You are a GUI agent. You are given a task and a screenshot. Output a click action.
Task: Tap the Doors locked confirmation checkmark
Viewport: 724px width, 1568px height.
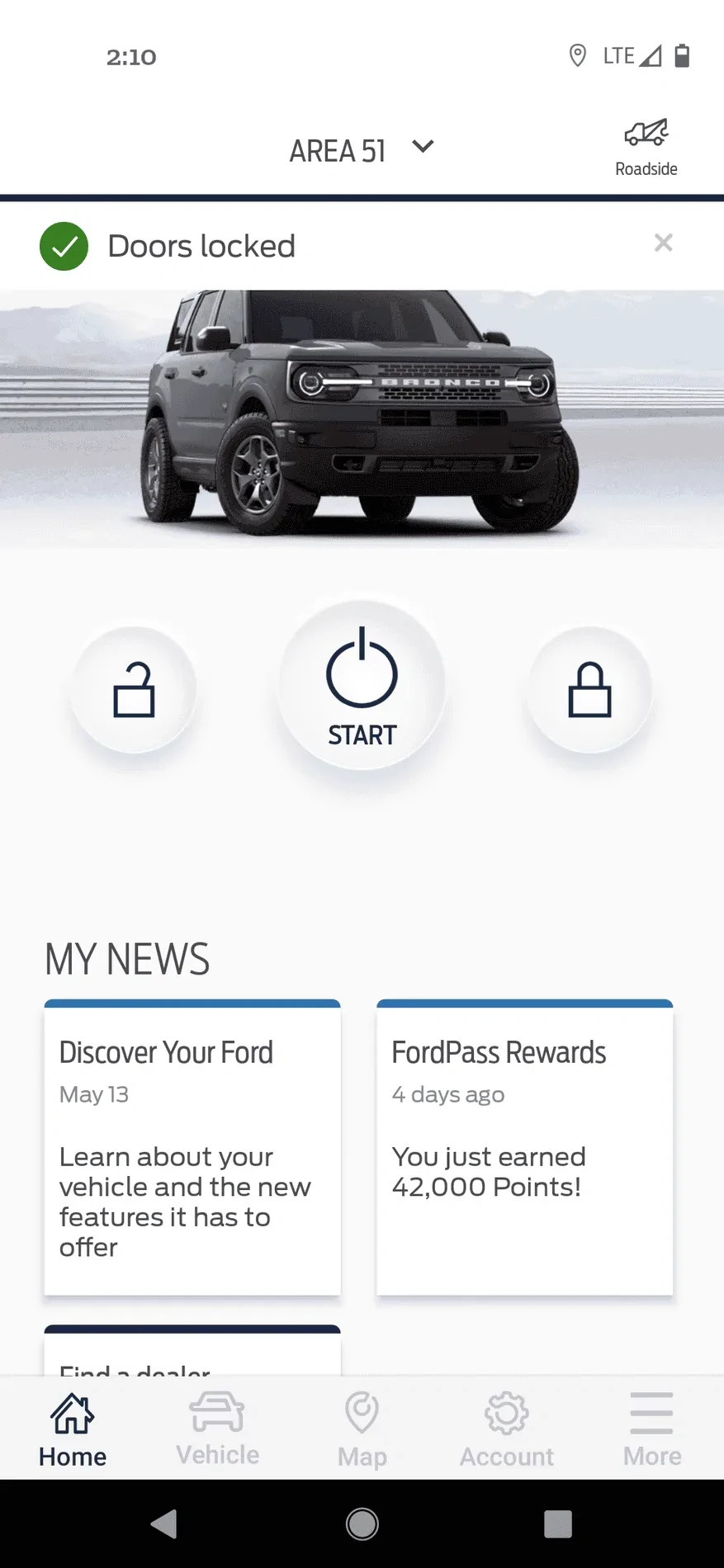tap(64, 246)
